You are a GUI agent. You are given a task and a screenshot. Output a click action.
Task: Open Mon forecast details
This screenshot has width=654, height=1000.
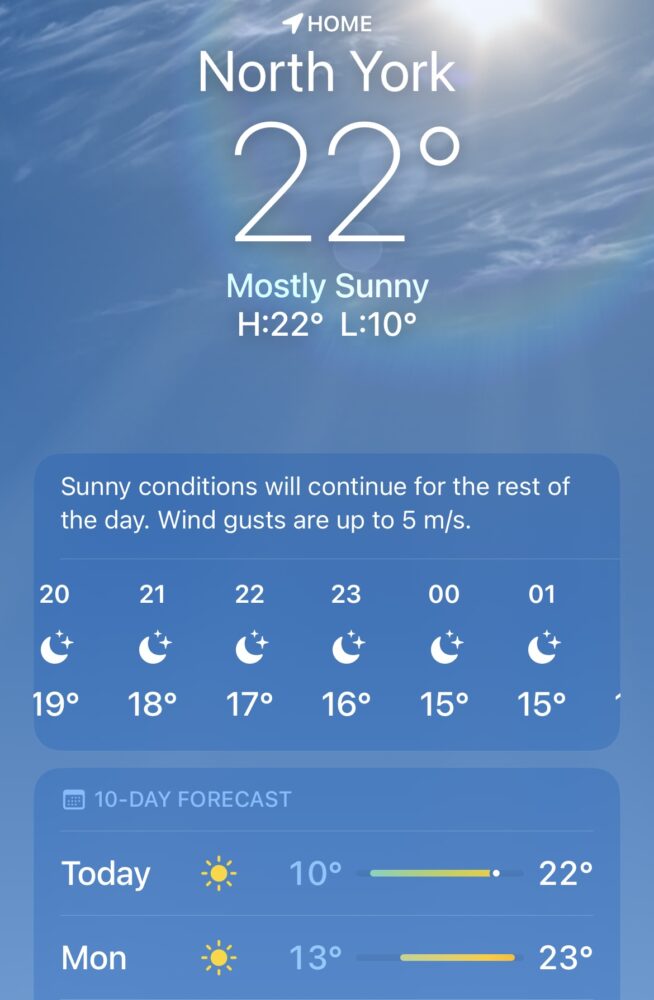326,957
